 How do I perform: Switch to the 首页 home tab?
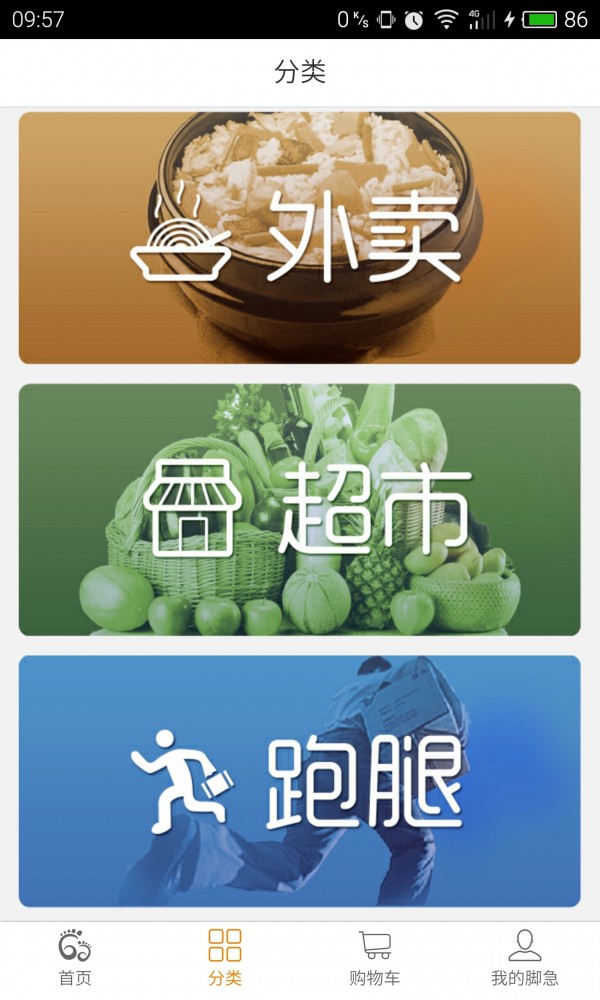75,957
